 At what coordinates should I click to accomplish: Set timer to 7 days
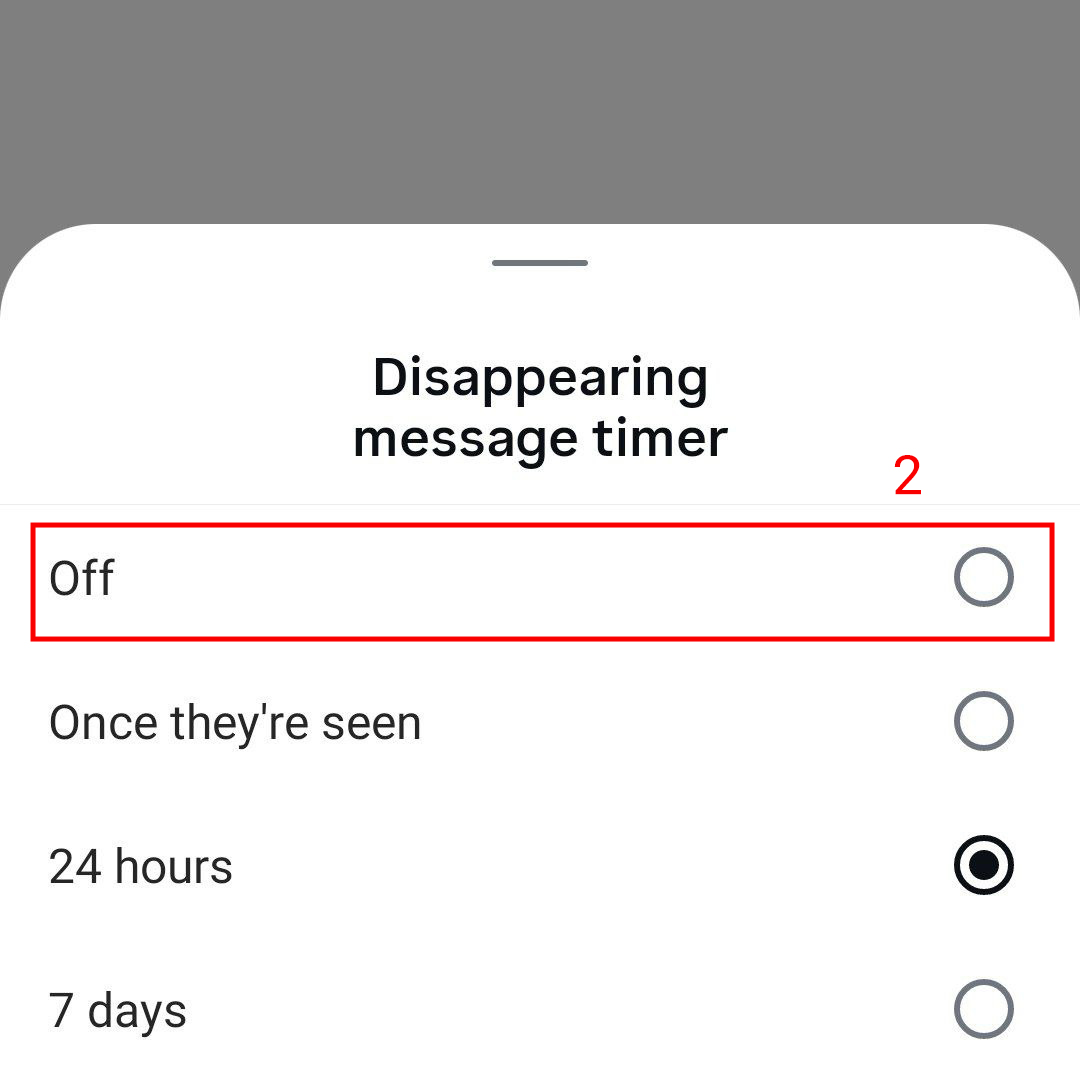983,1010
